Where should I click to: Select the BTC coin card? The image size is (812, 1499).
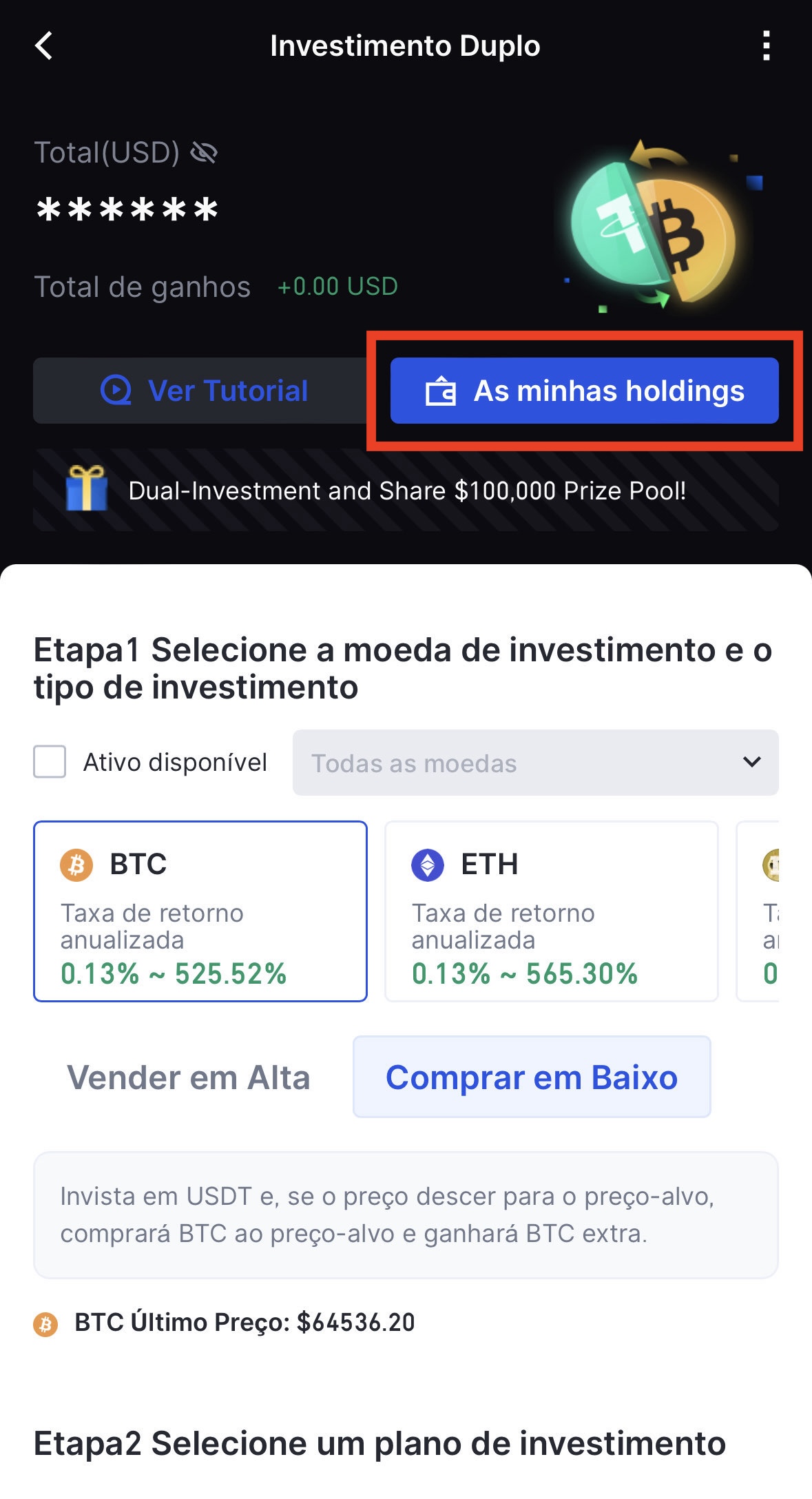(x=200, y=911)
